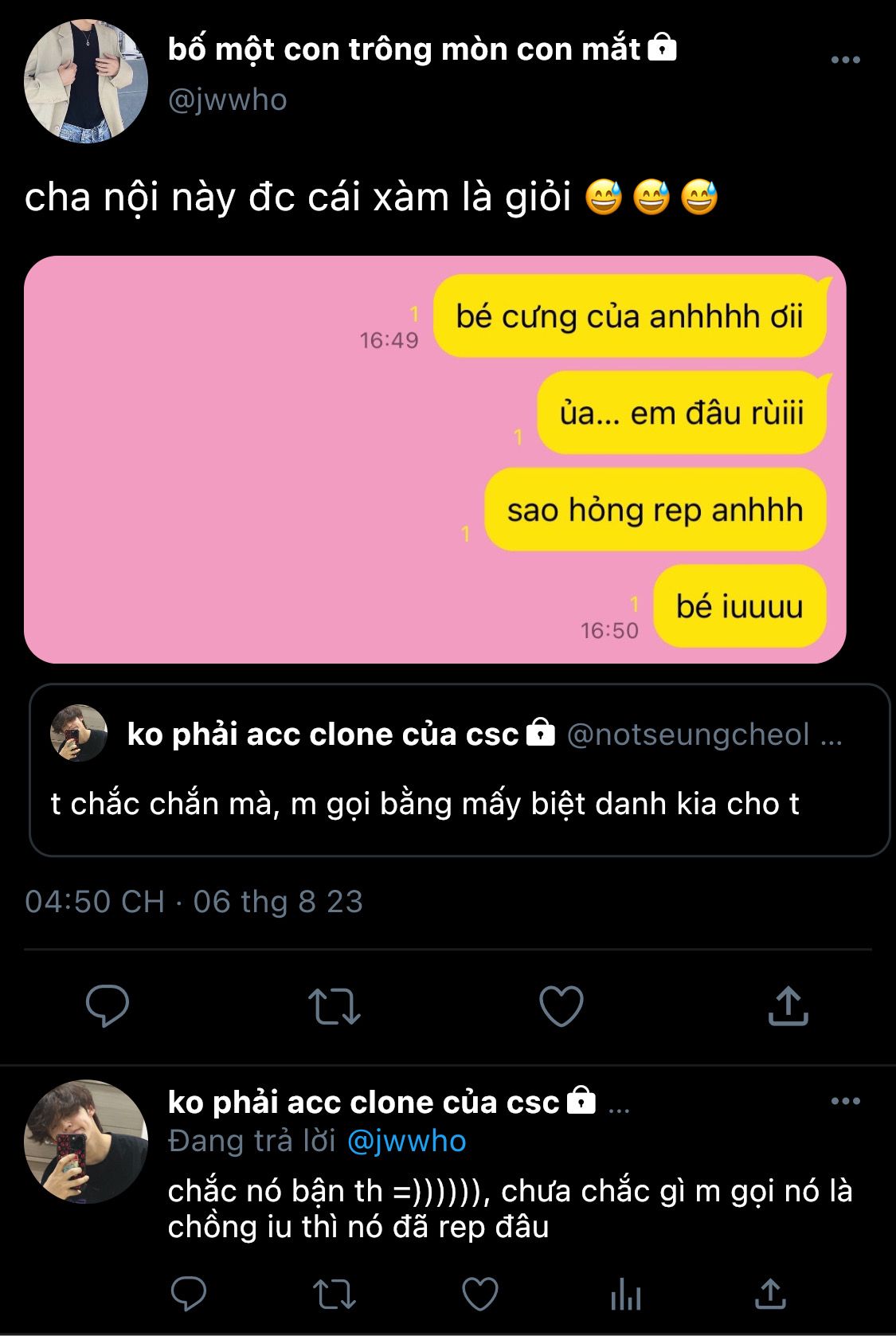Like the main tweet
Screen dimensions: 896x1336
[x=561, y=1005]
